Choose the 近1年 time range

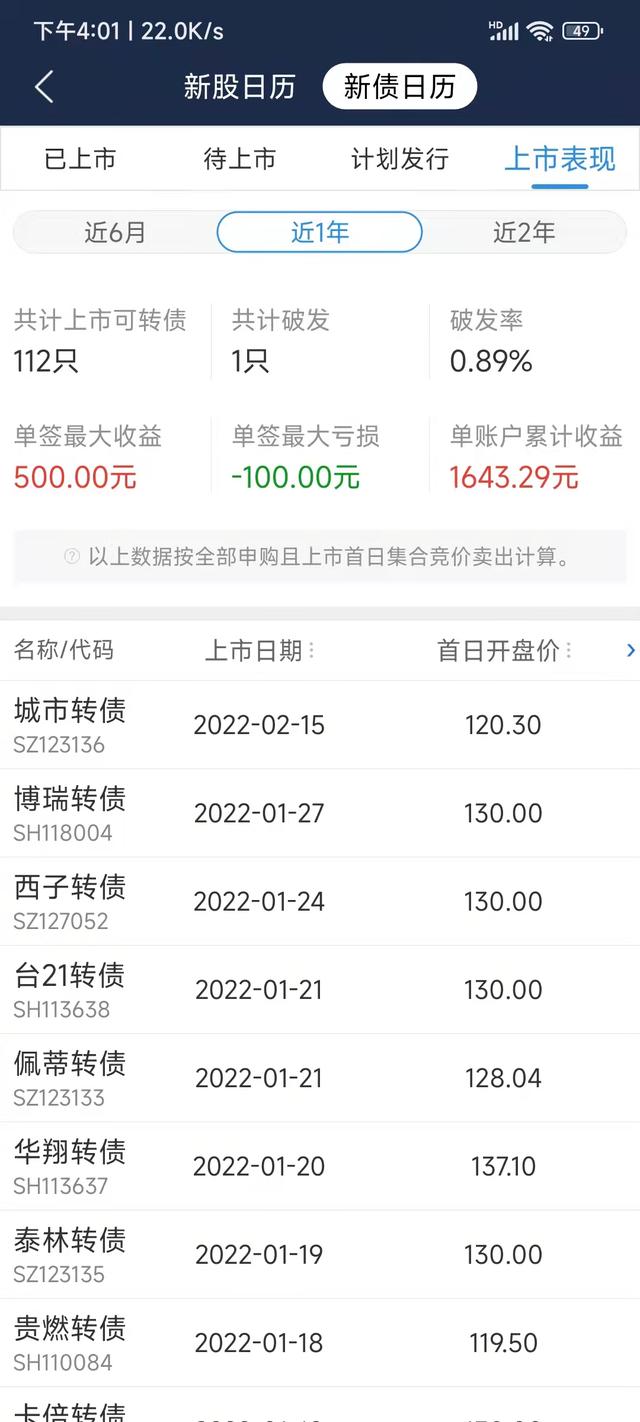click(x=319, y=233)
